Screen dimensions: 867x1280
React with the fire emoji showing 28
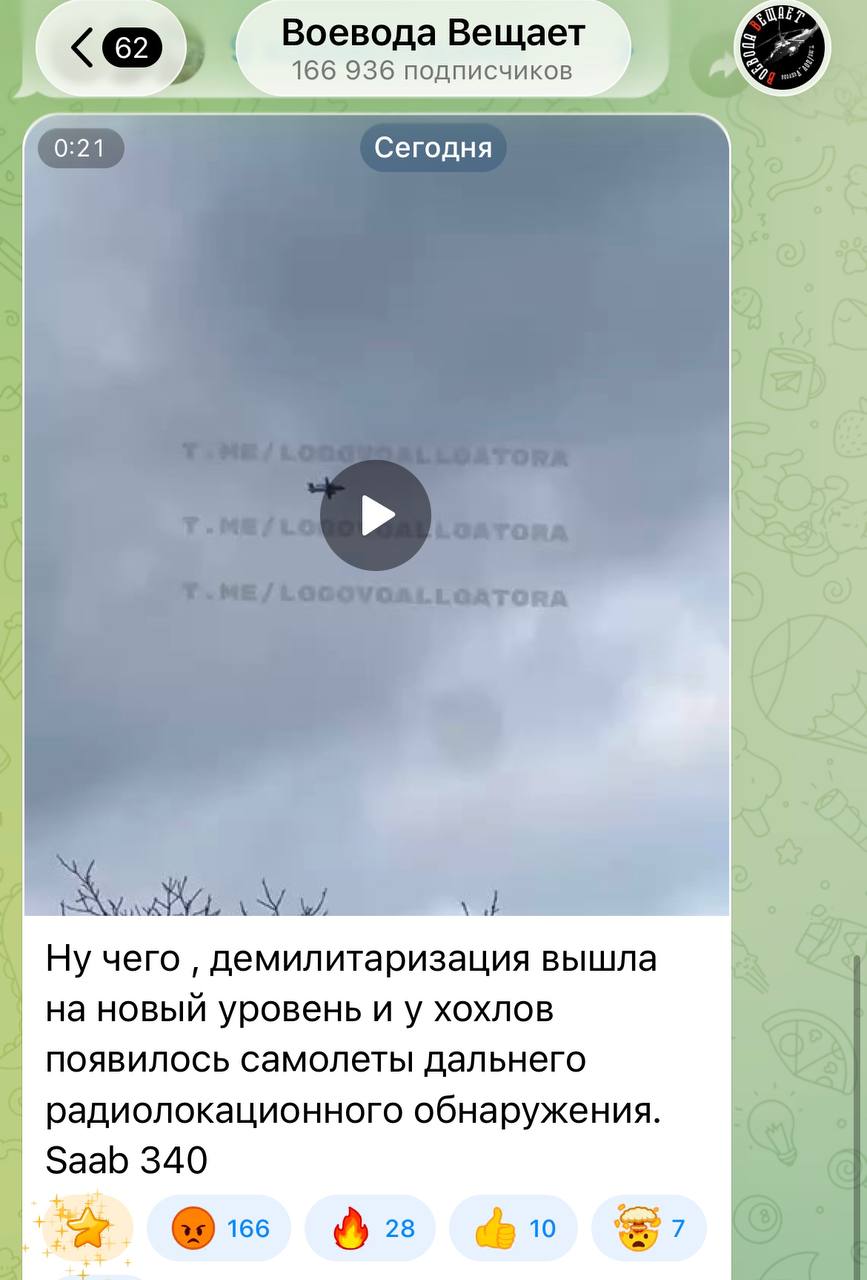click(x=370, y=1228)
